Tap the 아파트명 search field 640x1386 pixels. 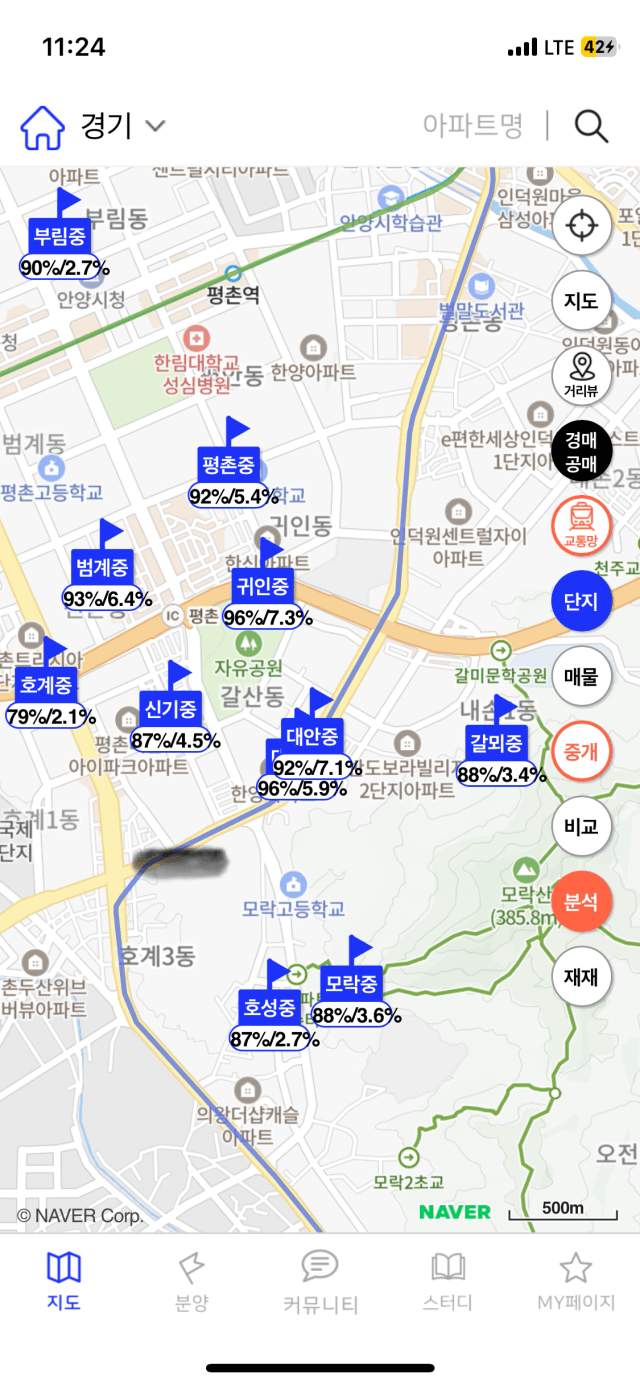pos(472,126)
